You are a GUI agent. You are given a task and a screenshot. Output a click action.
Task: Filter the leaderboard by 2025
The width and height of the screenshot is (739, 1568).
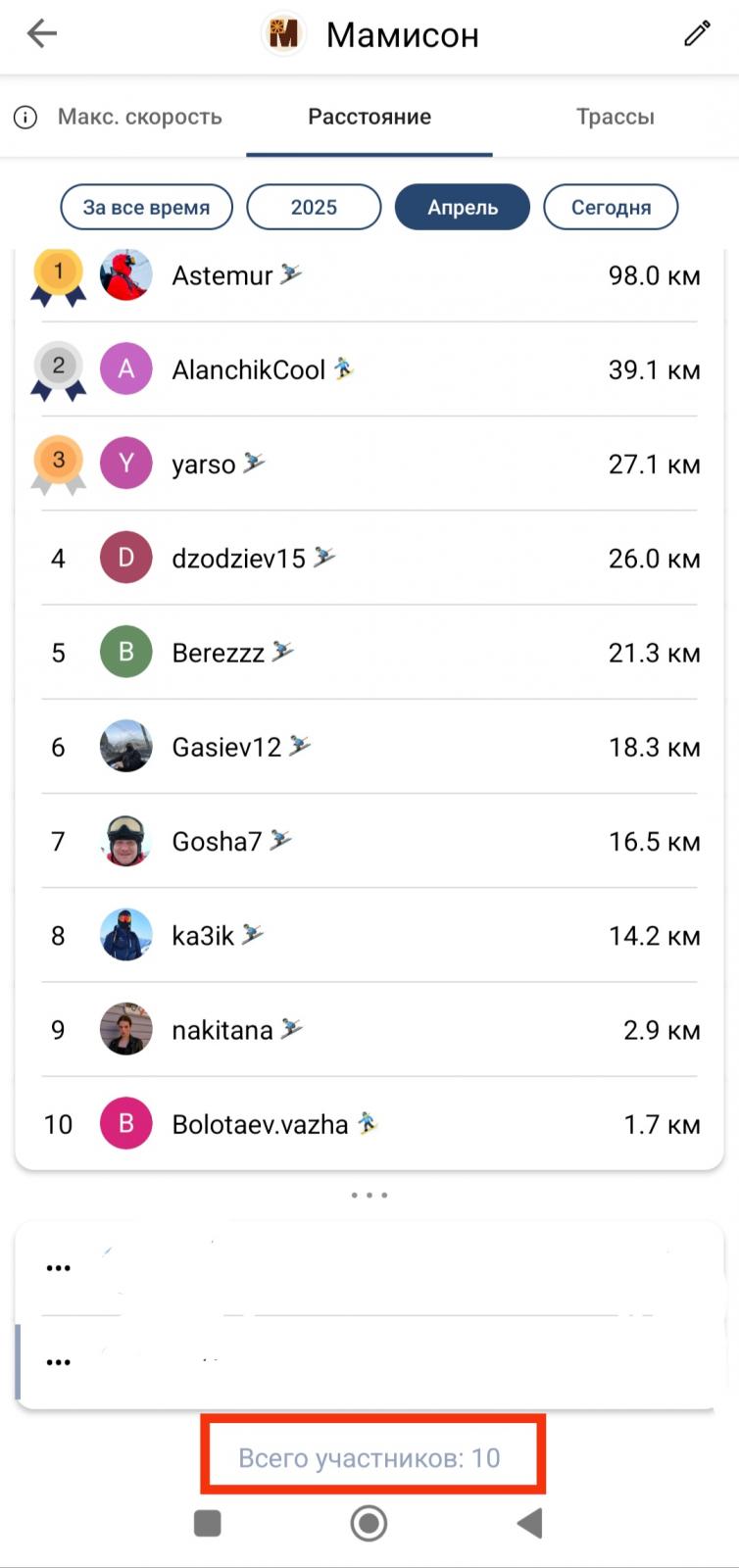pyautogui.click(x=314, y=208)
